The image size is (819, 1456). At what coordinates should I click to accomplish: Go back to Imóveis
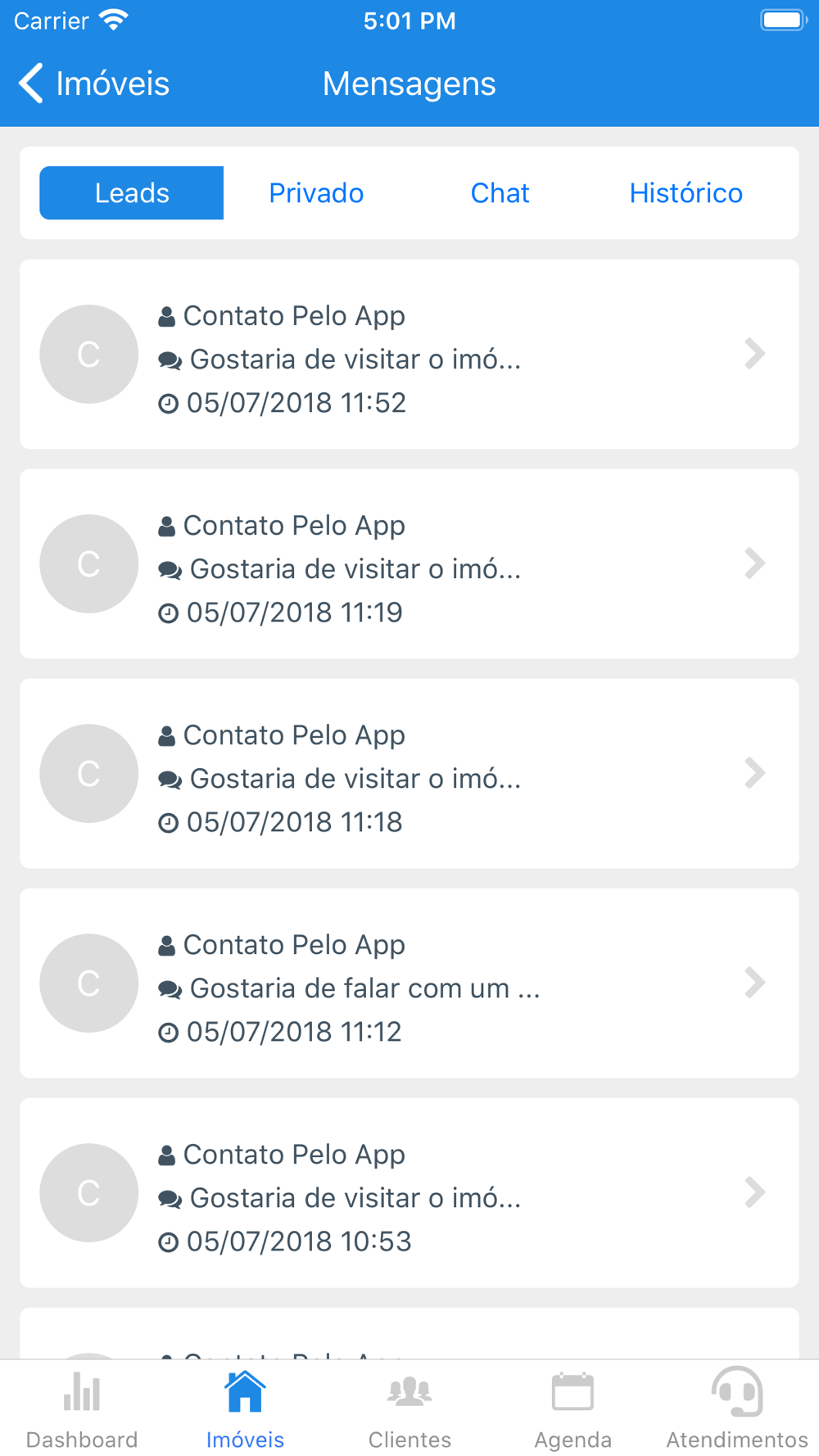click(x=93, y=84)
